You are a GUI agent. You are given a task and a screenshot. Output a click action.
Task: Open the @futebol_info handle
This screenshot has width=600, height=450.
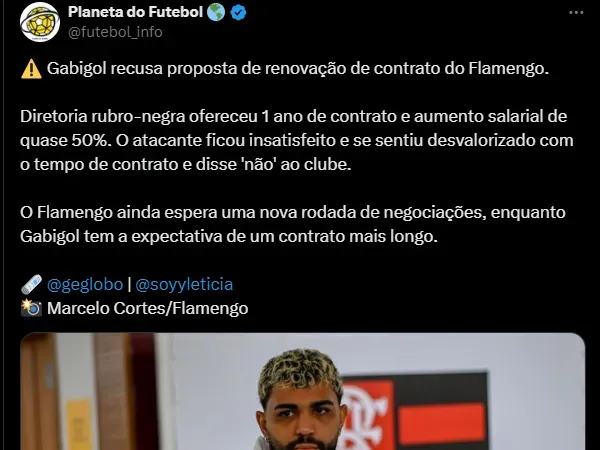[114, 32]
